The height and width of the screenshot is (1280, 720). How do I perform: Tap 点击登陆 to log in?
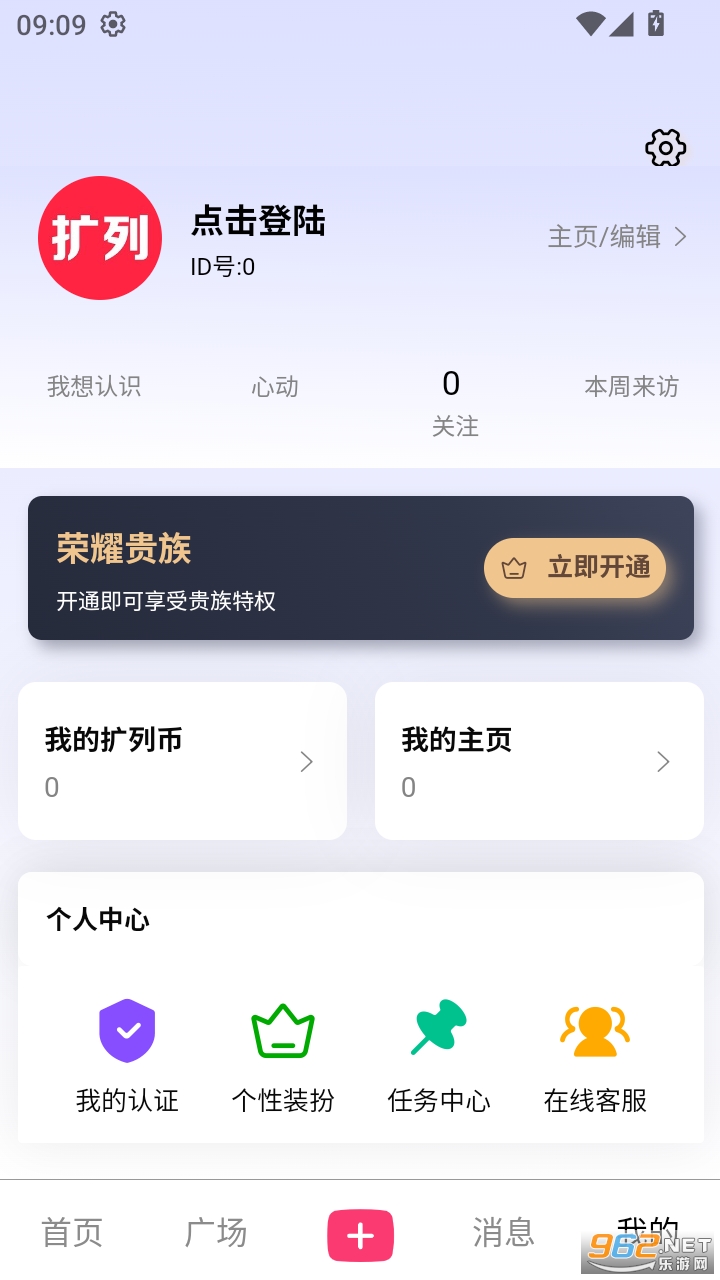(x=260, y=223)
